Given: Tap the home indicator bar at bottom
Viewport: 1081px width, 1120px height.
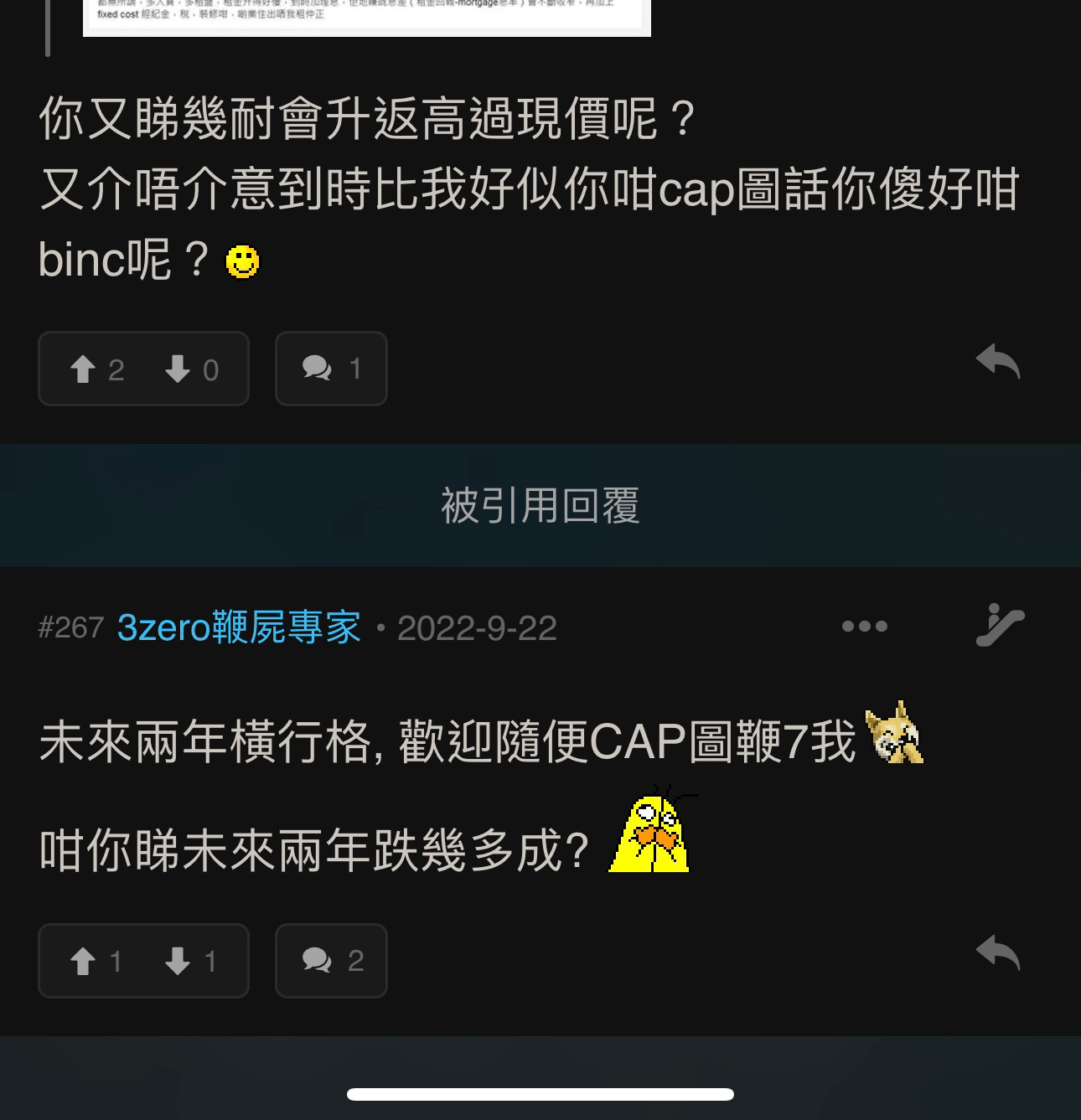Looking at the screenshot, I should pyautogui.click(x=540, y=1092).
